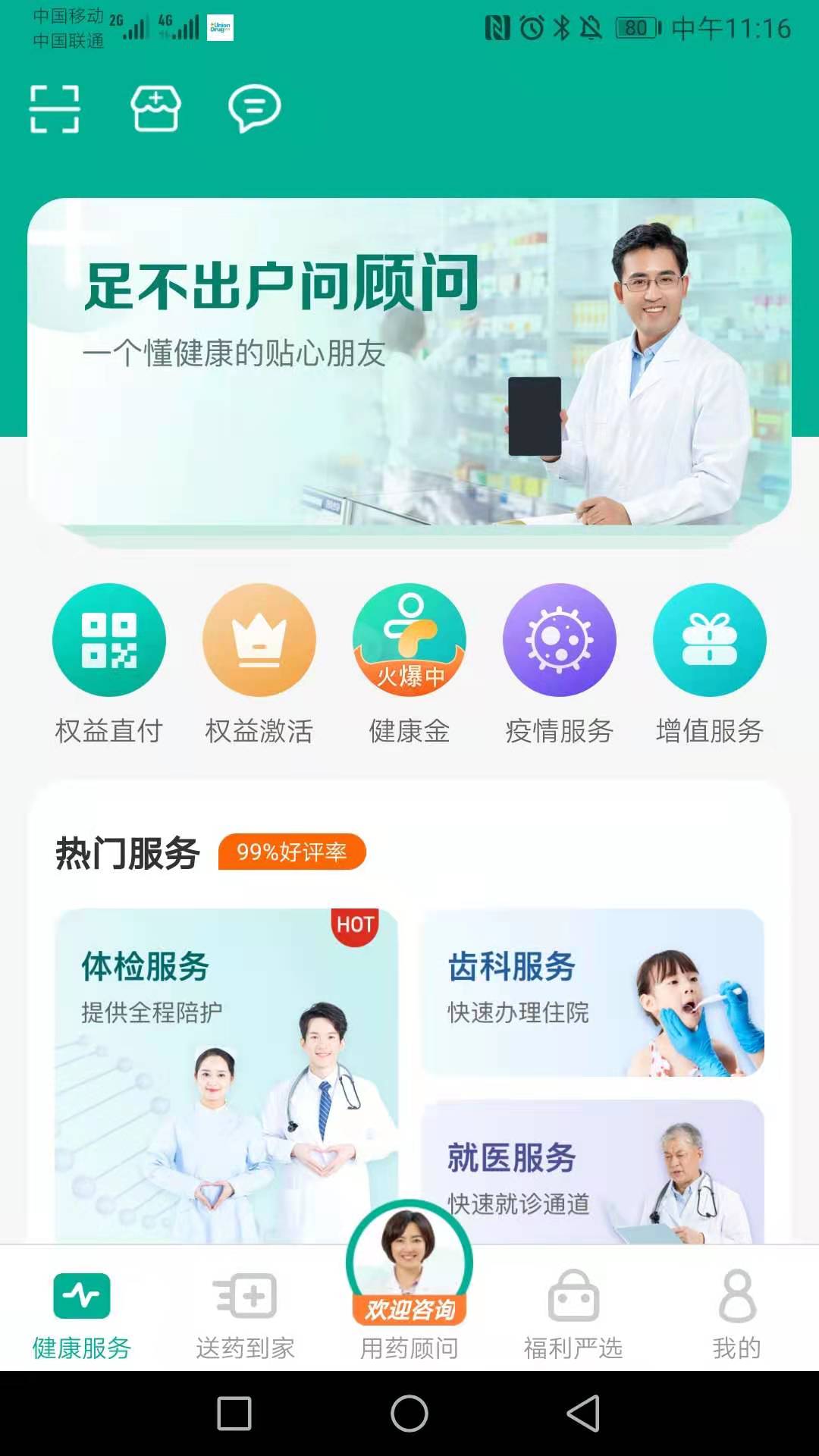Open the 就医服务 card
Viewport: 819px width, 1456px height.
pyautogui.click(x=593, y=1172)
